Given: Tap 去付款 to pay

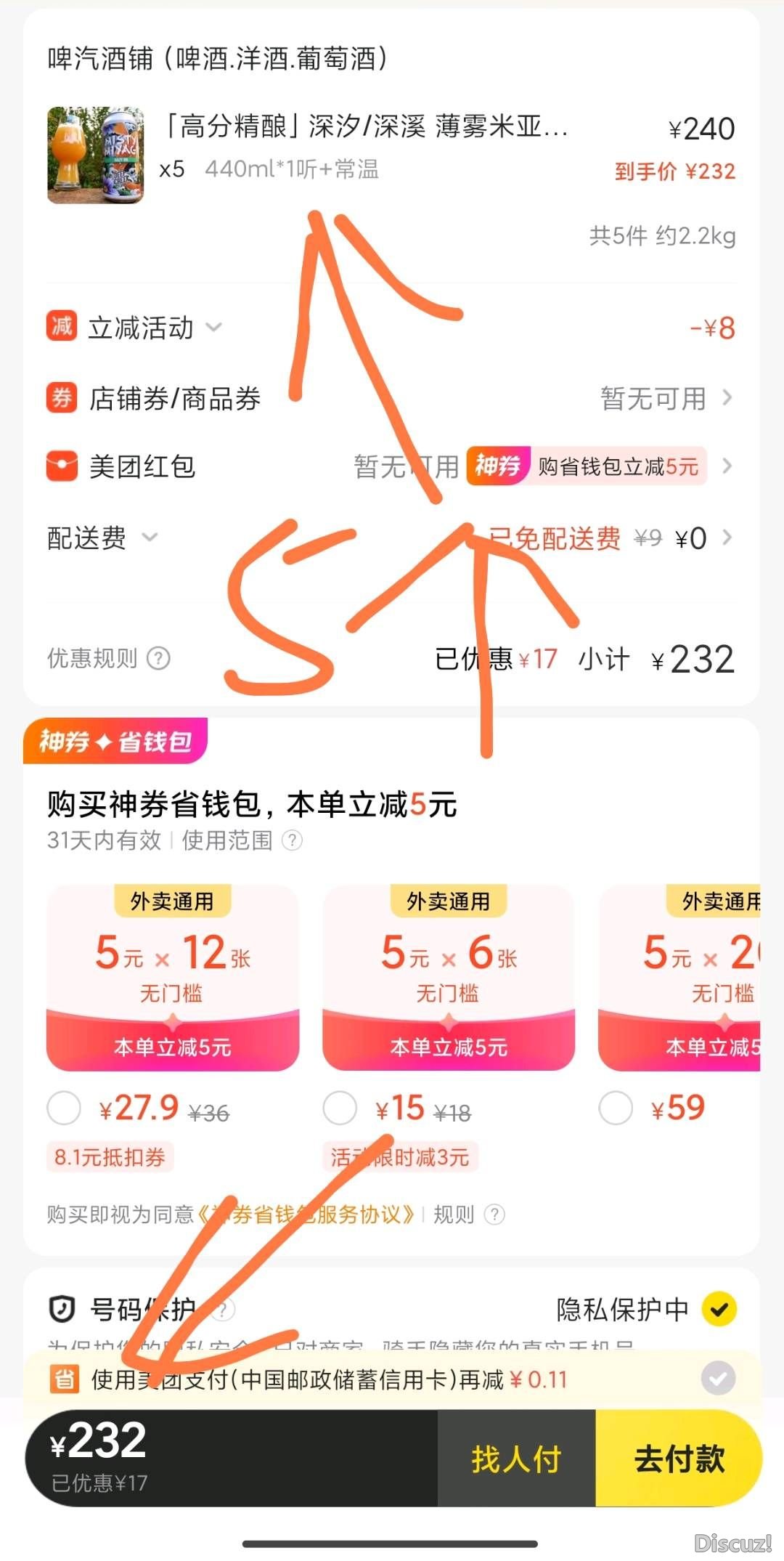Looking at the screenshot, I should click(679, 1459).
